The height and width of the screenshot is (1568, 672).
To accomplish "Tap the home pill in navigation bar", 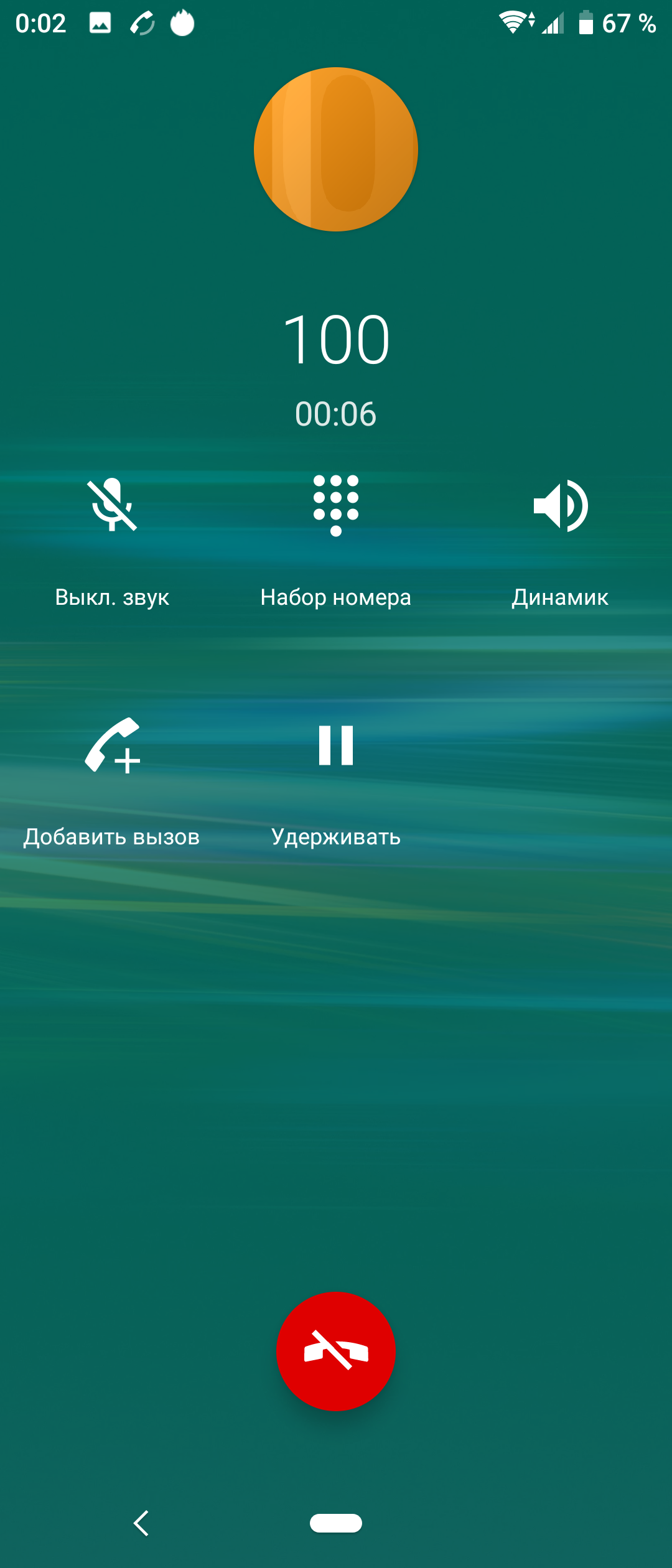I will coord(336,1523).
